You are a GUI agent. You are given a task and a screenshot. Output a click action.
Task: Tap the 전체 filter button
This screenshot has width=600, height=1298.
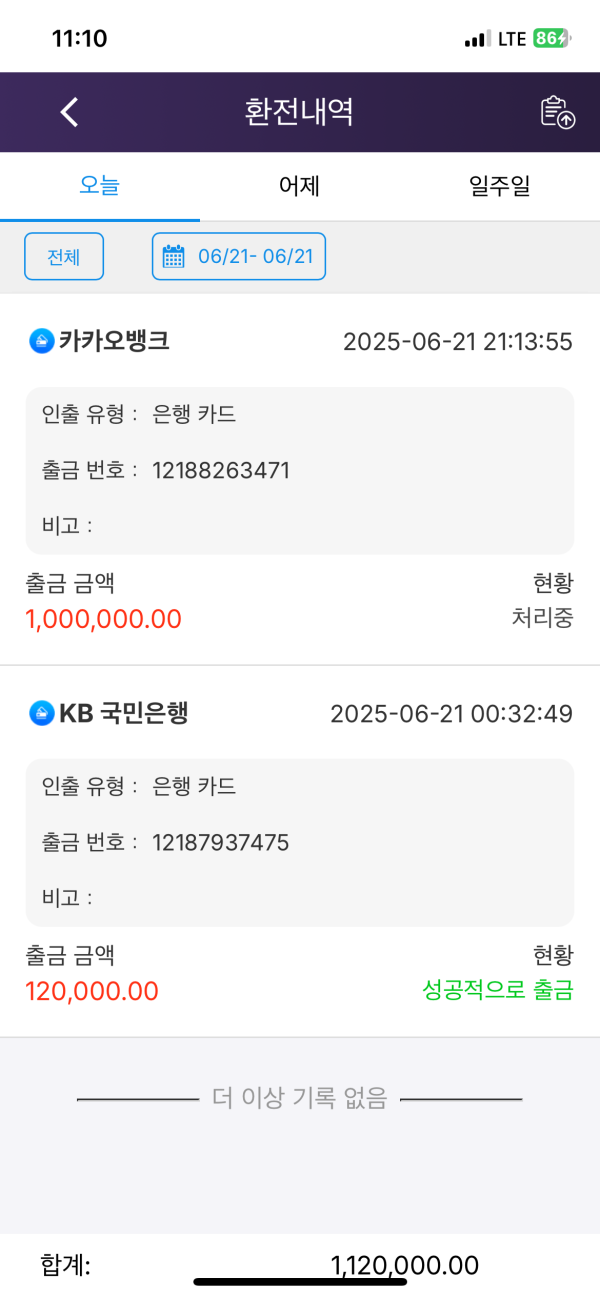click(x=64, y=257)
